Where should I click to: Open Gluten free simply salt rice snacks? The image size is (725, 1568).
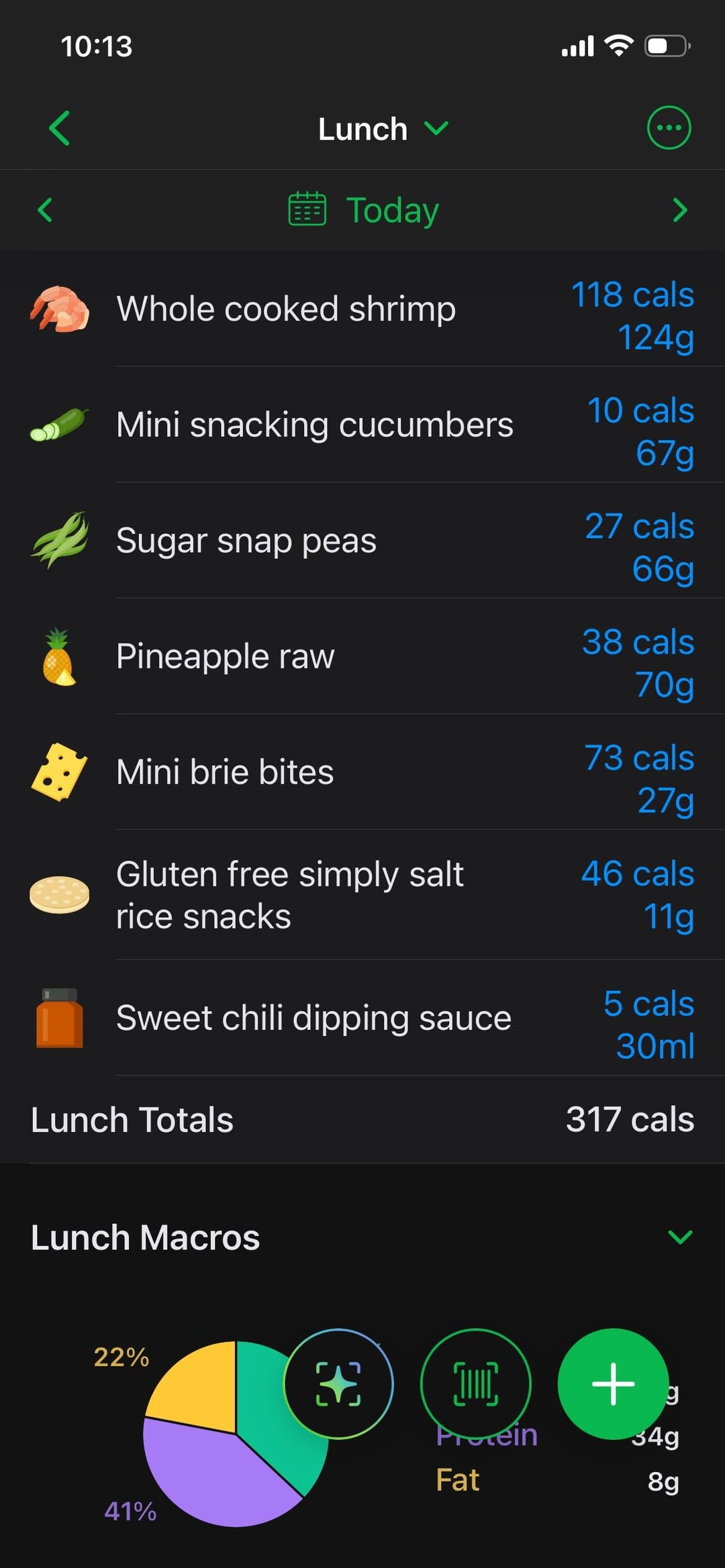[x=362, y=895]
